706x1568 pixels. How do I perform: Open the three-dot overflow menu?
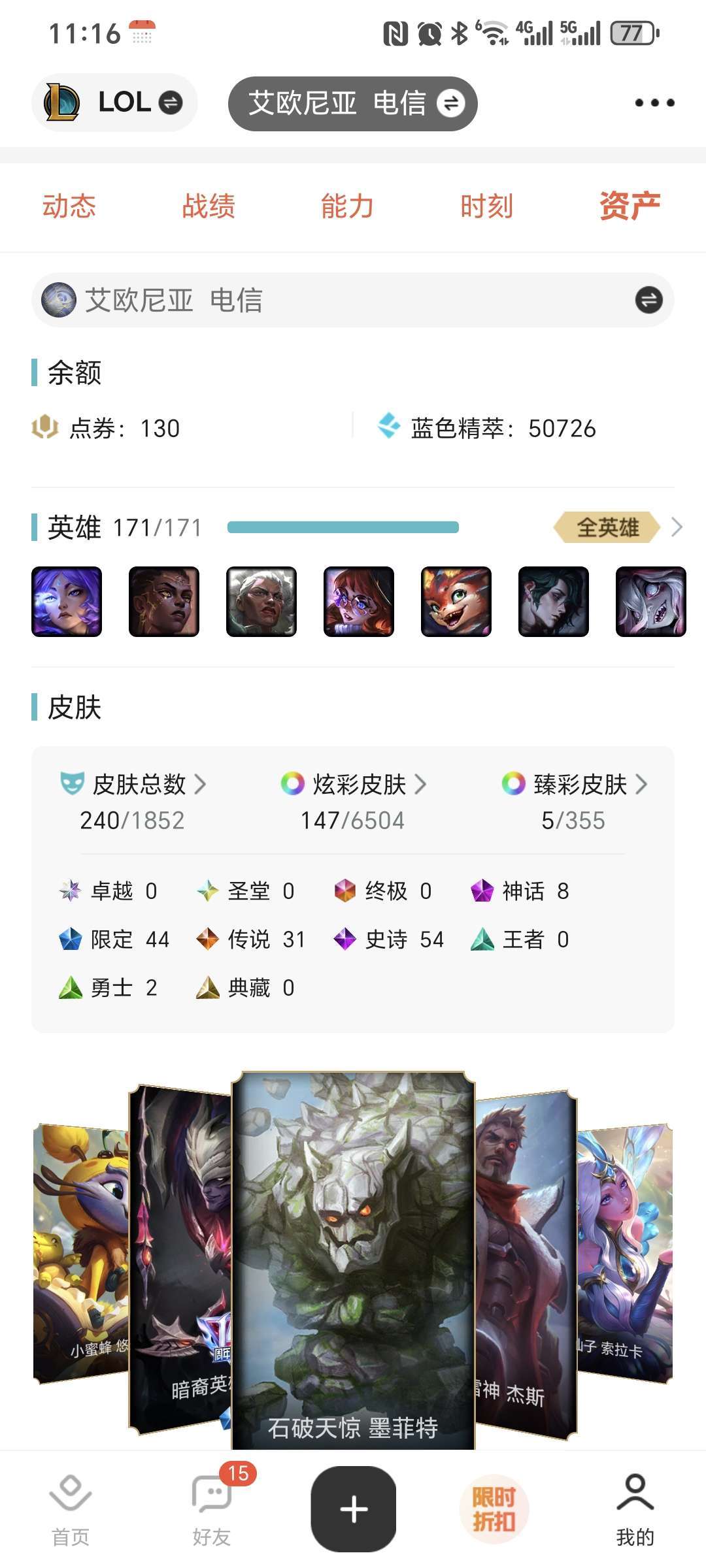point(654,103)
